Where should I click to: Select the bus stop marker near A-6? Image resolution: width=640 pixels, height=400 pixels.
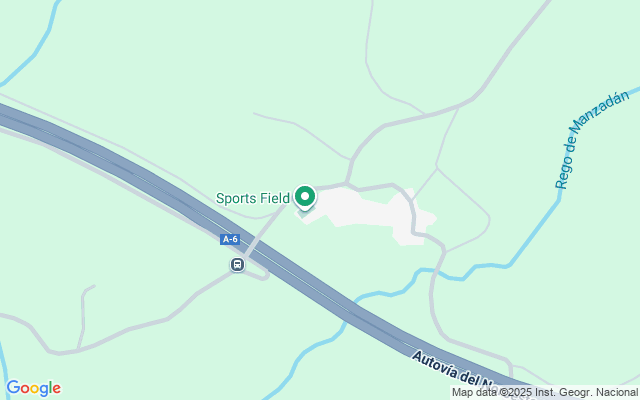(x=238, y=264)
